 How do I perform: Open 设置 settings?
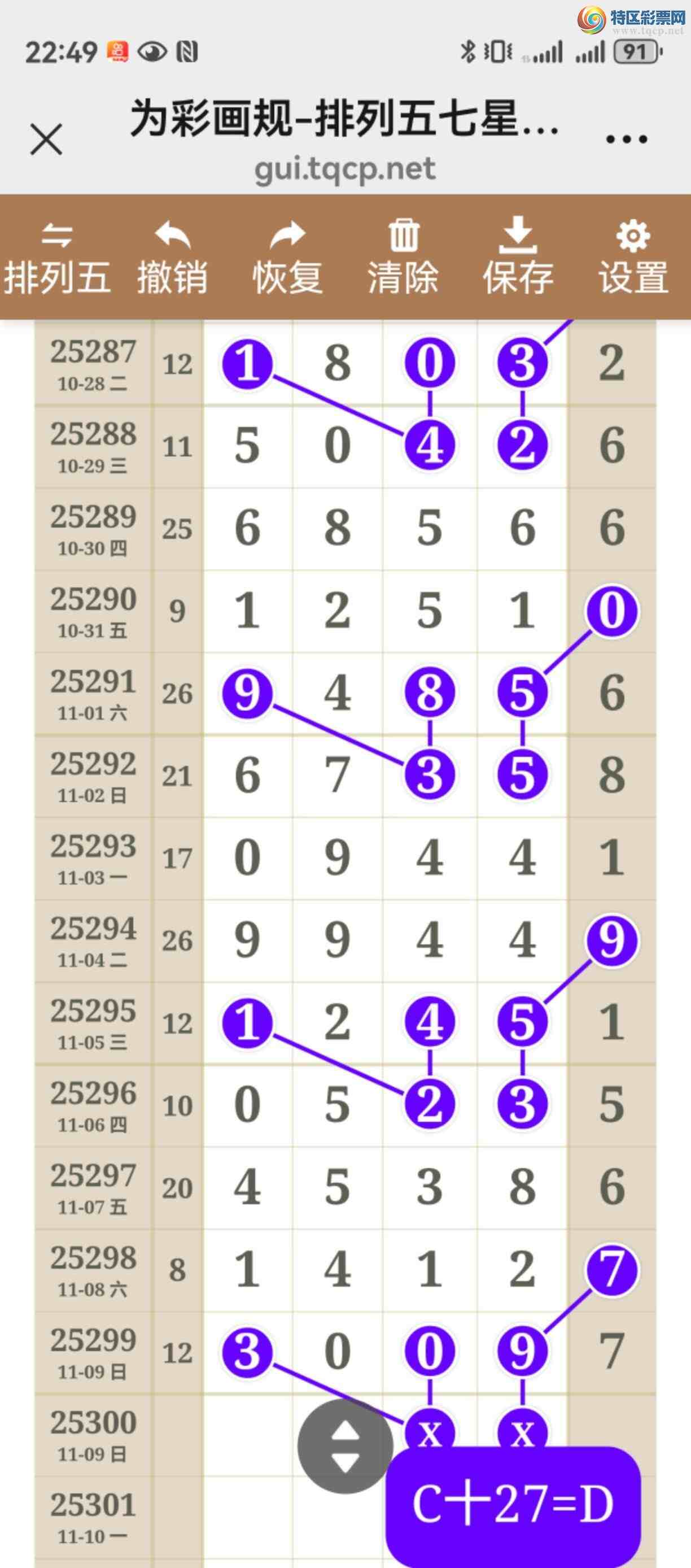[x=633, y=258]
